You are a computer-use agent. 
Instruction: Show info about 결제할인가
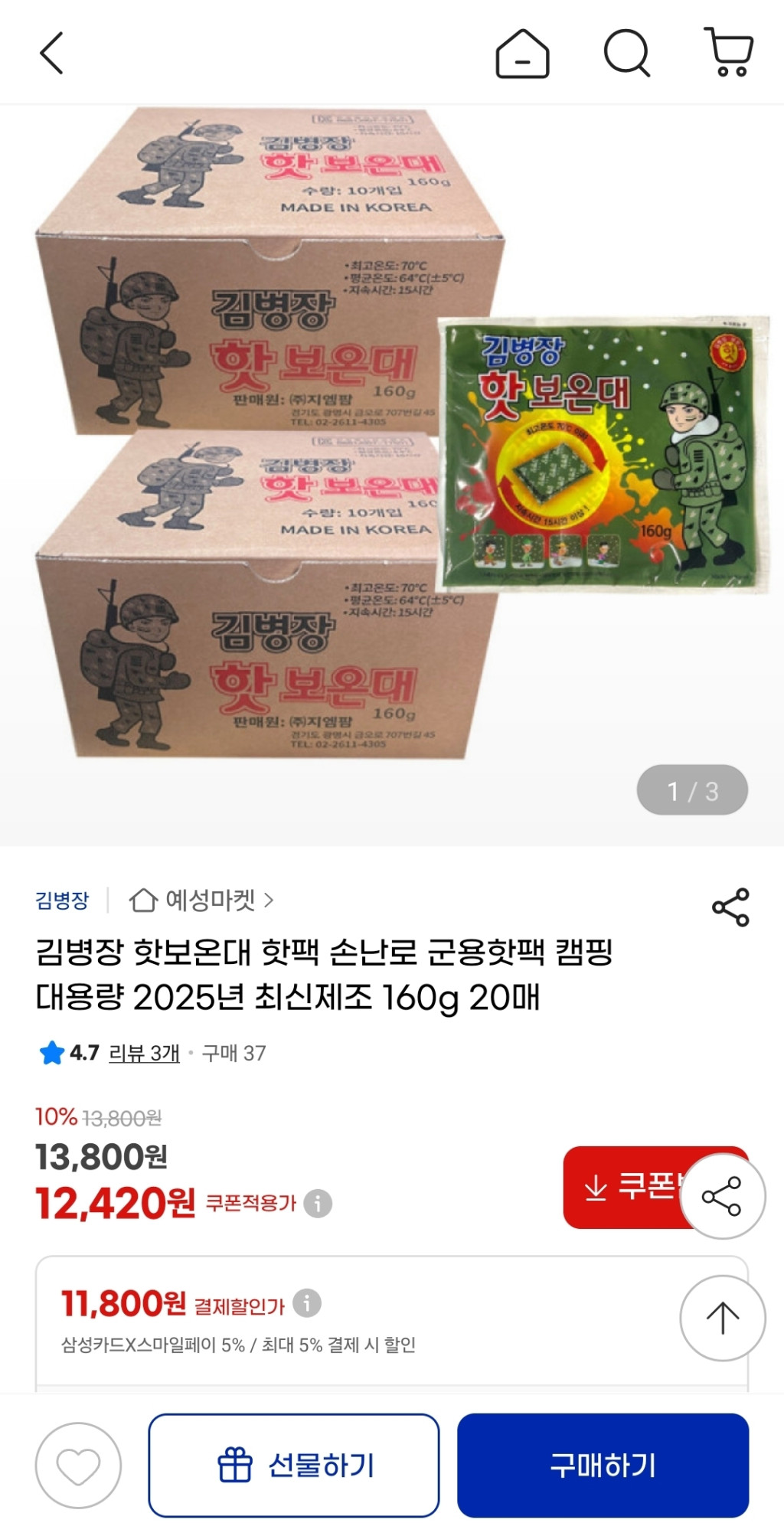[307, 1303]
